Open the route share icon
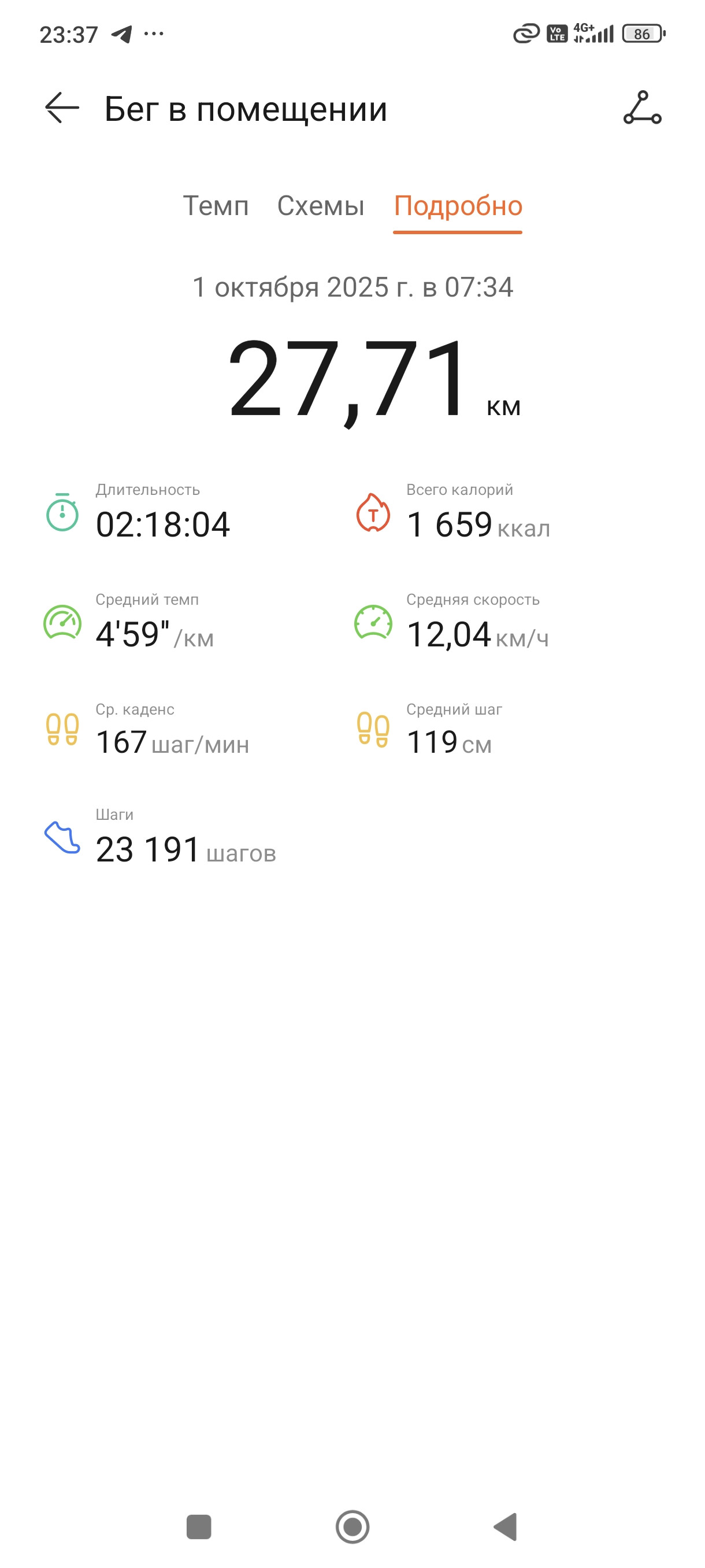The height and width of the screenshot is (1568, 705). tap(642, 108)
